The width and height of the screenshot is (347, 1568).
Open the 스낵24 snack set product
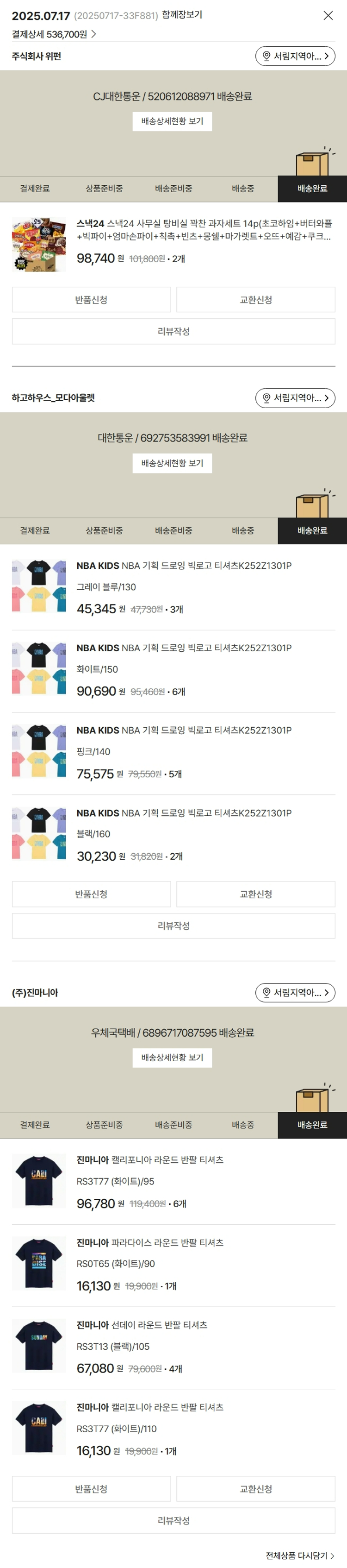coord(204,229)
